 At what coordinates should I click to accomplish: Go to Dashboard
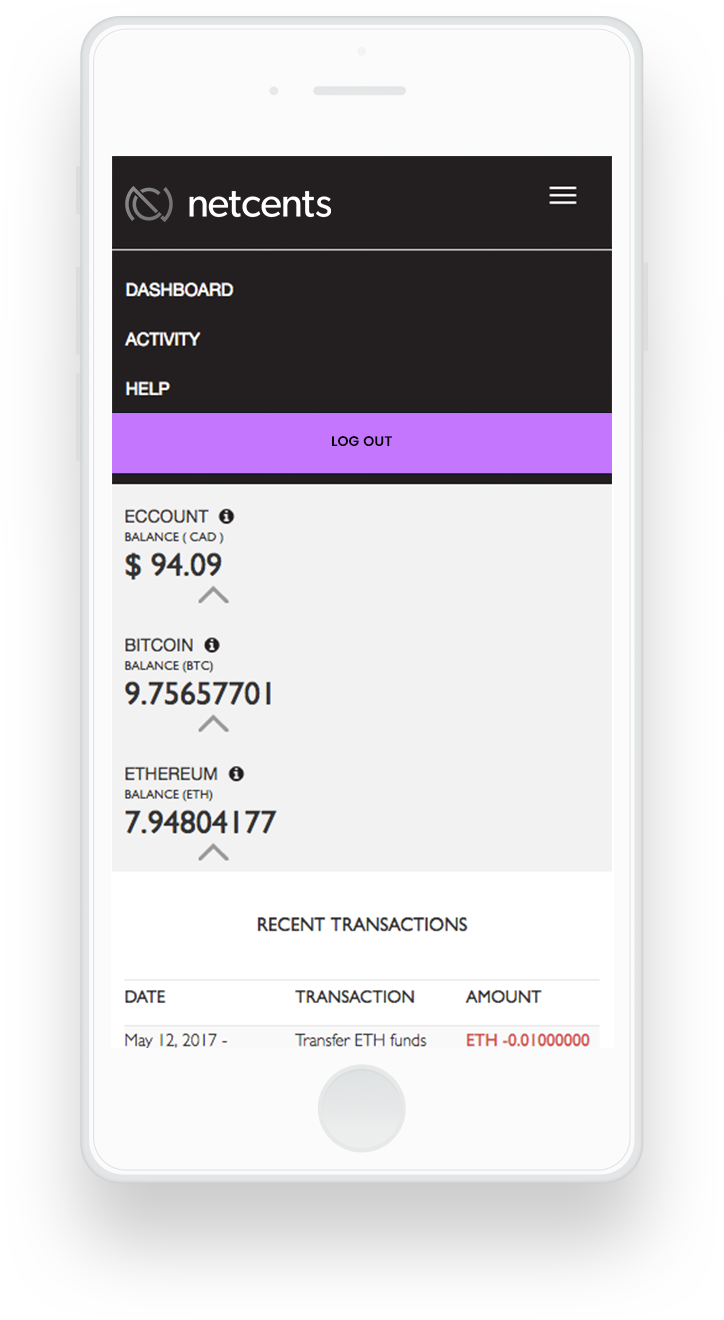(x=179, y=290)
